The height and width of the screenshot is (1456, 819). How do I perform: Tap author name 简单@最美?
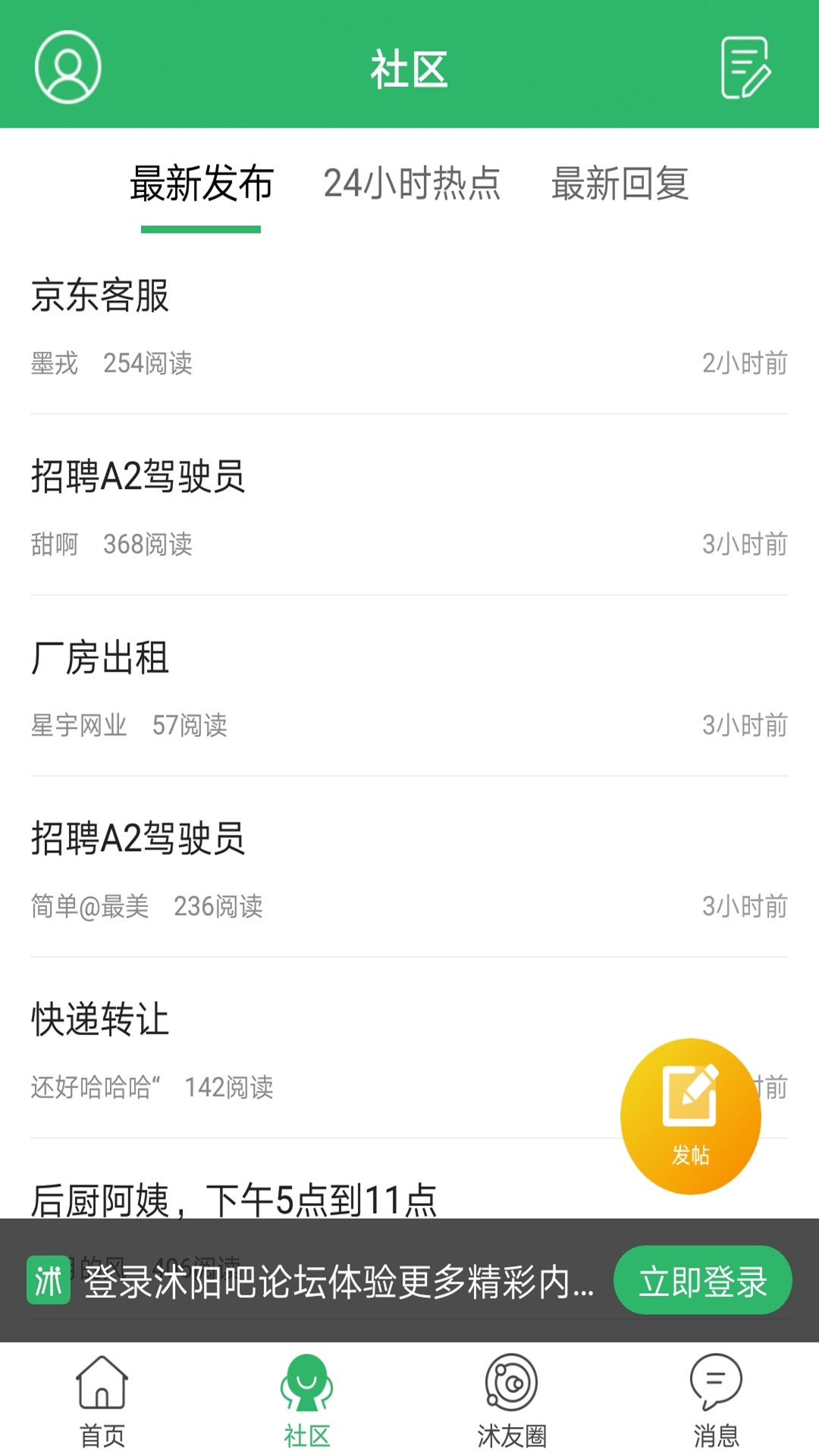[x=91, y=905]
